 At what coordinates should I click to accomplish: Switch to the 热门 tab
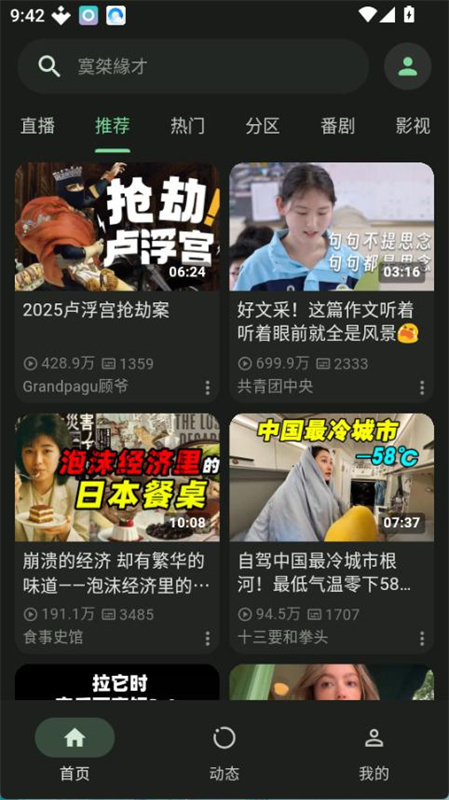(x=187, y=126)
